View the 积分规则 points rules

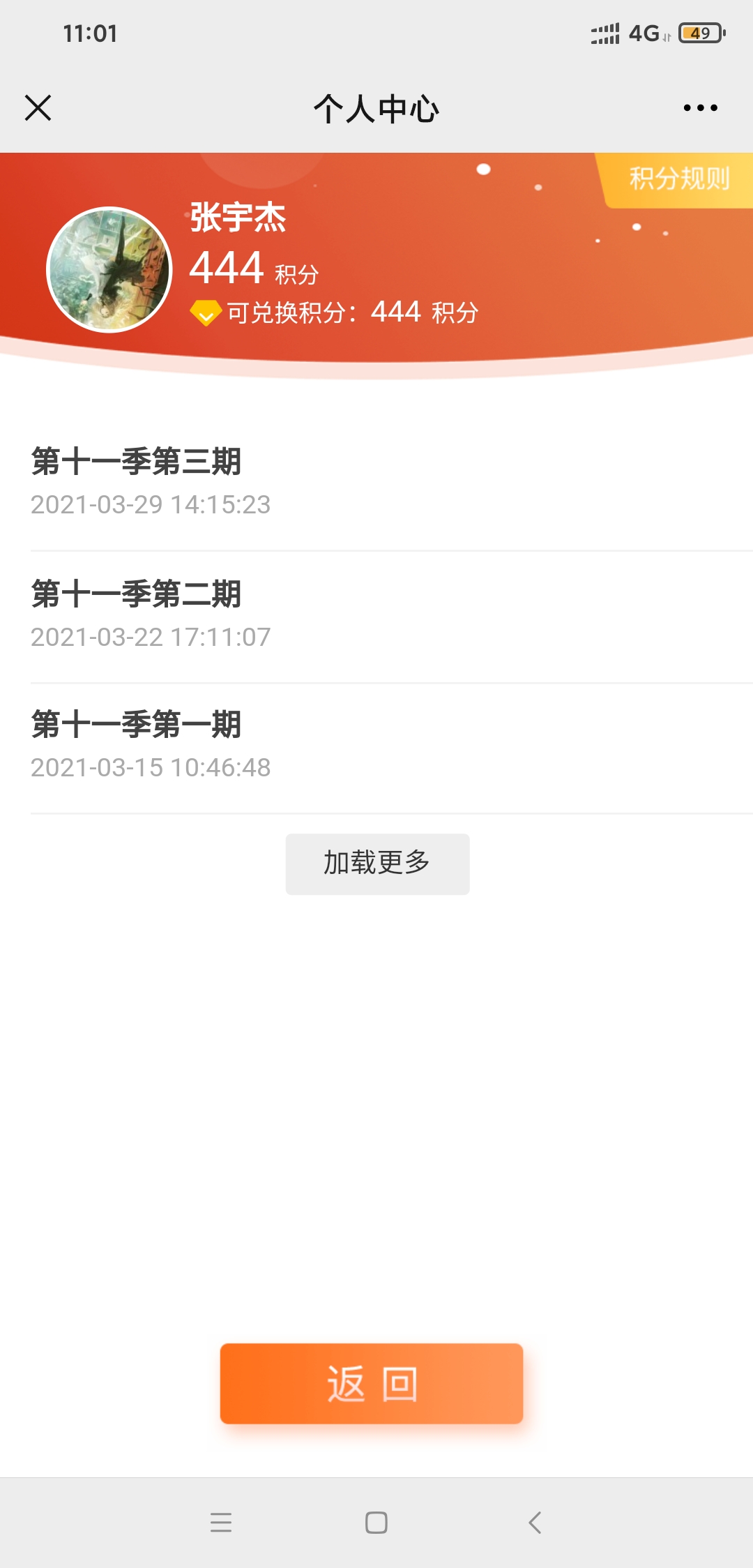pos(678,179)
